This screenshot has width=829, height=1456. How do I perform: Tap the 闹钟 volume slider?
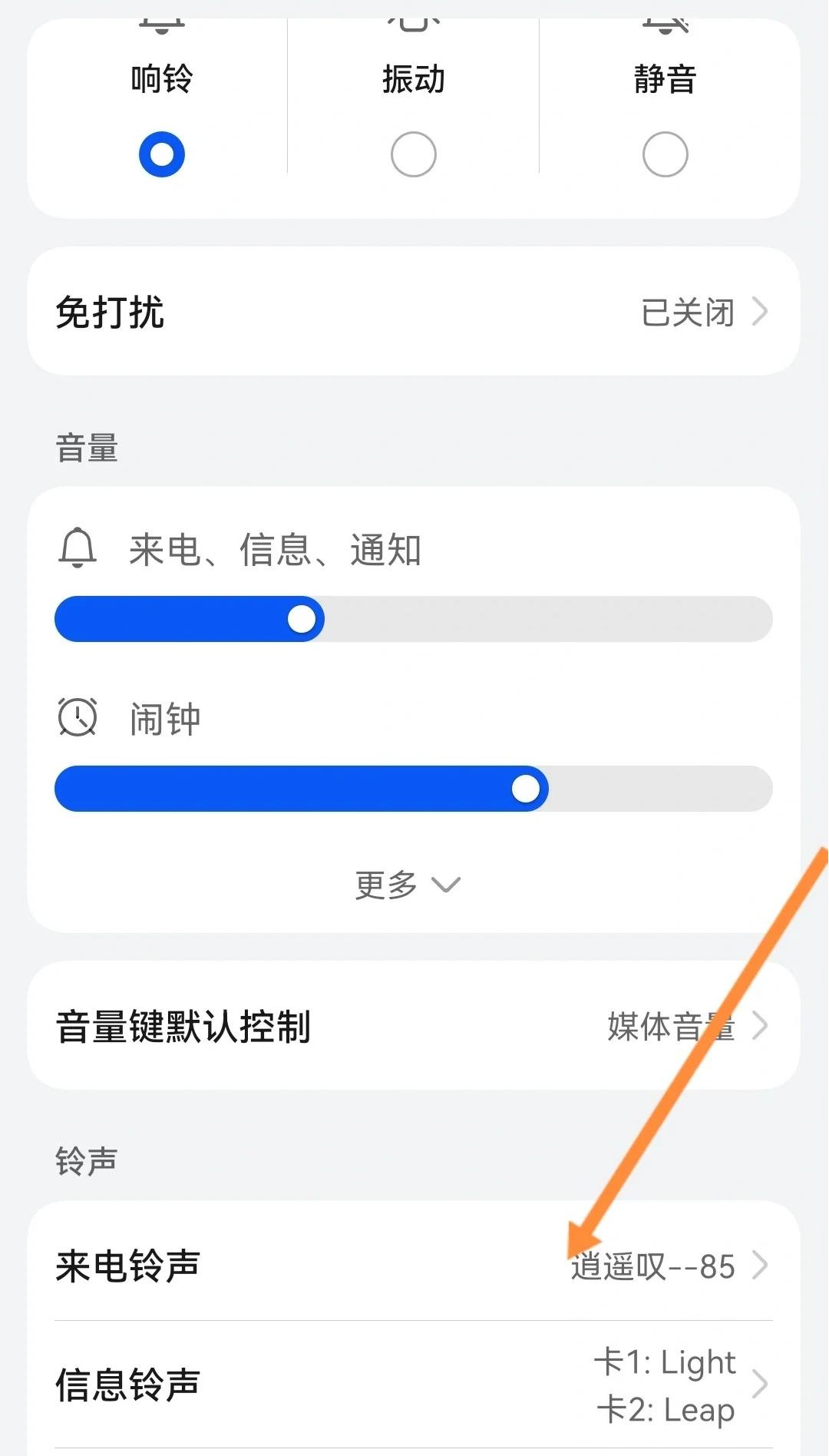coord(413,789)
